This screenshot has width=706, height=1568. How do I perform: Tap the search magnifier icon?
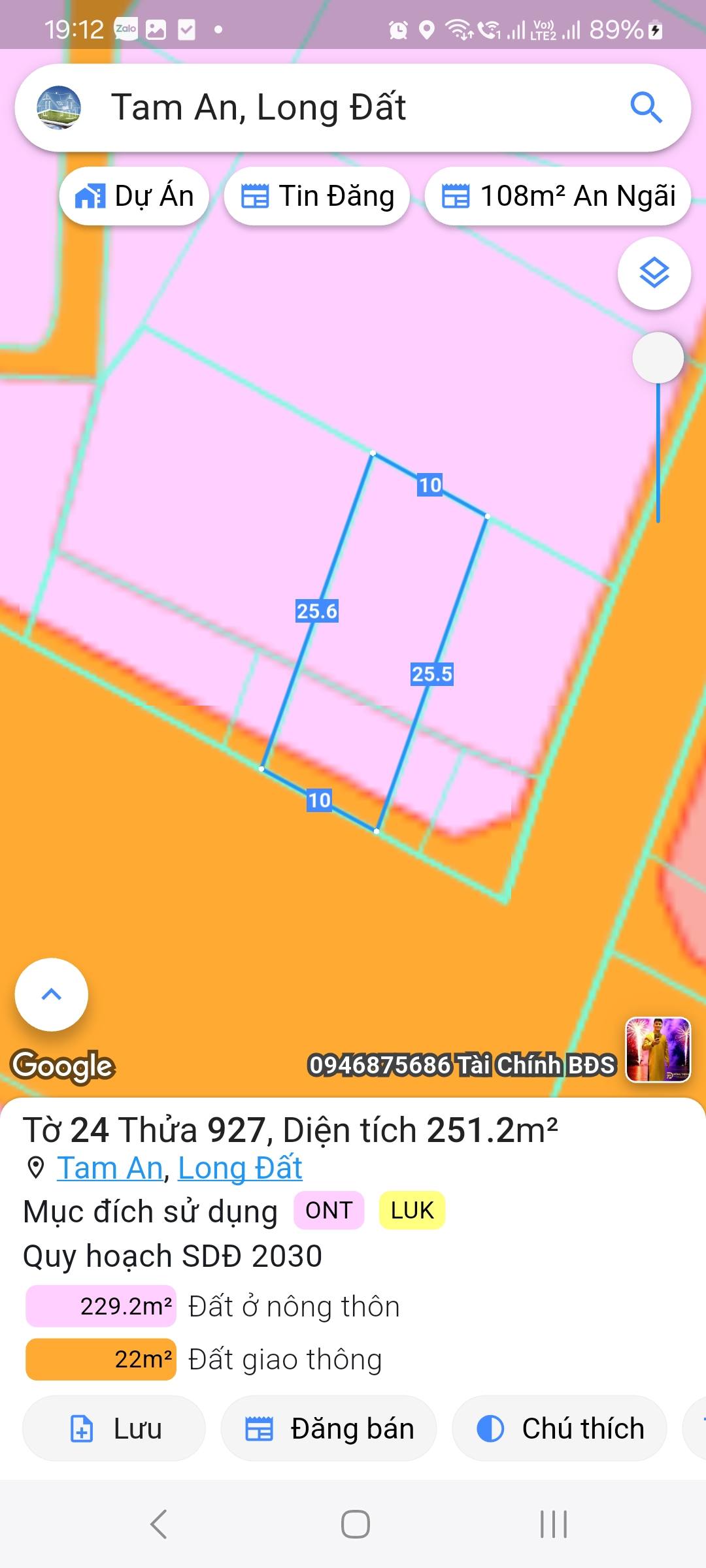pyautogui.click(x=646, y=107)
